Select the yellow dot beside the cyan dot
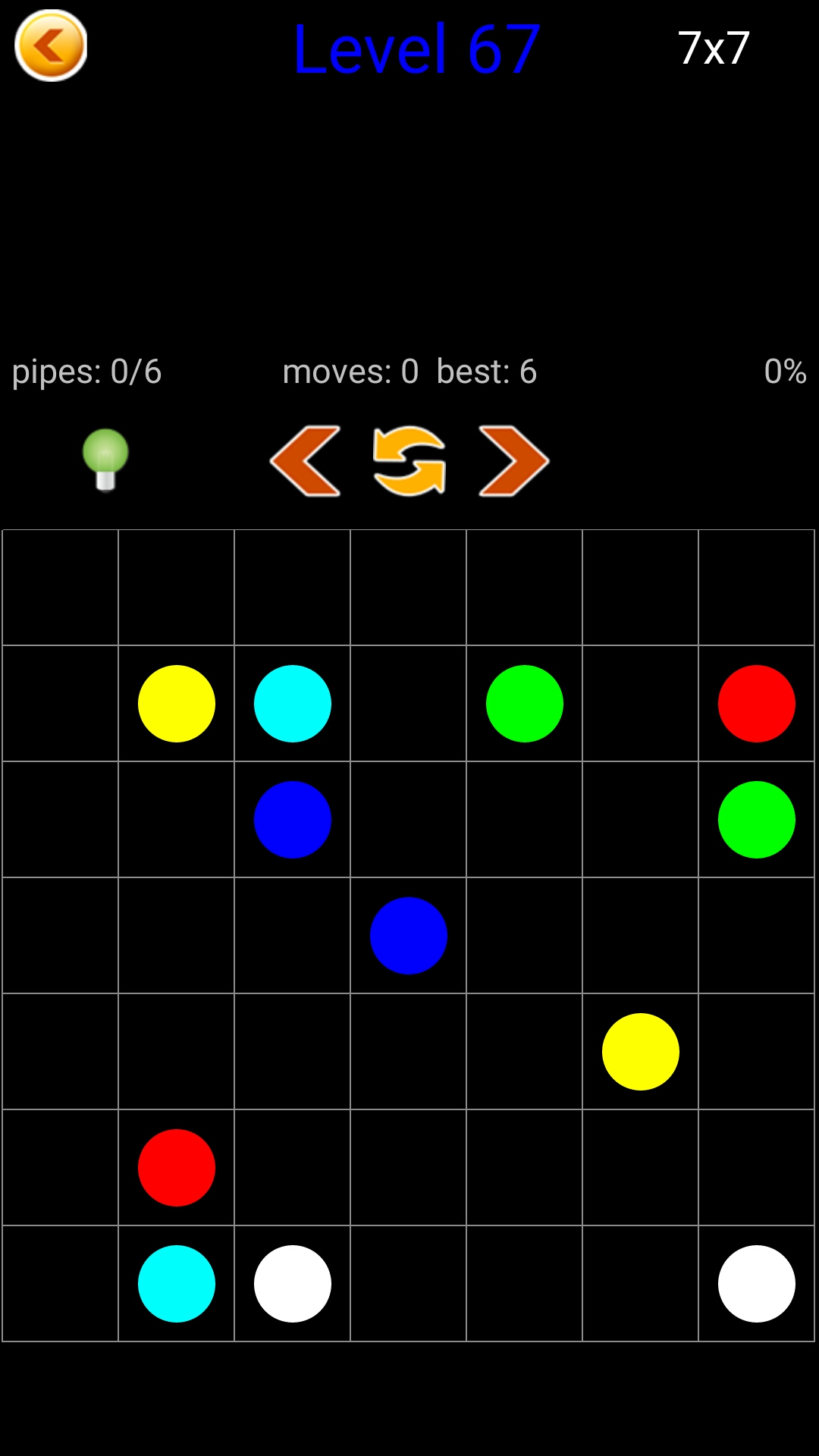Viewport: 819px width, 1456px height. [x=177, y=704]
